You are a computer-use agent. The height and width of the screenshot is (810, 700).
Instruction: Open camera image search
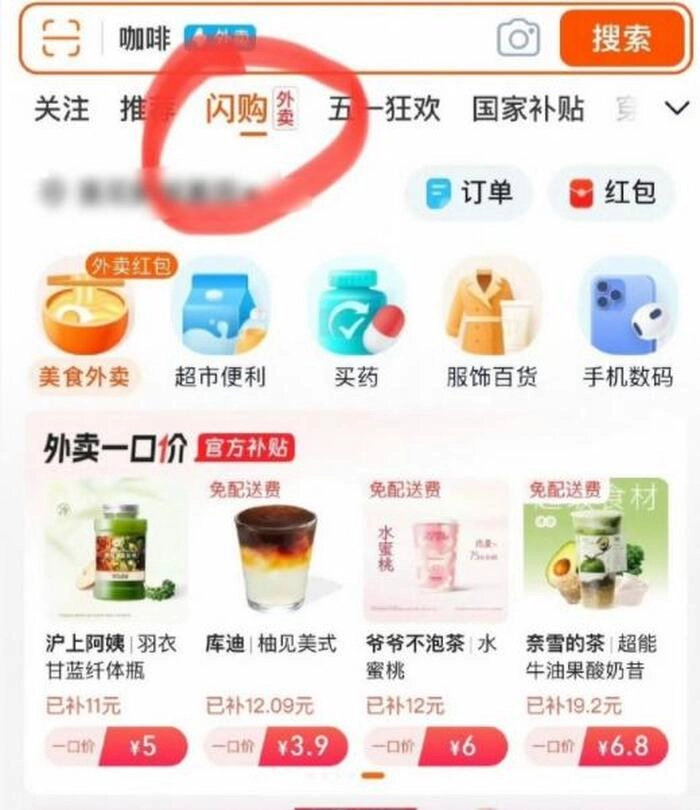(x=518, y=38)
